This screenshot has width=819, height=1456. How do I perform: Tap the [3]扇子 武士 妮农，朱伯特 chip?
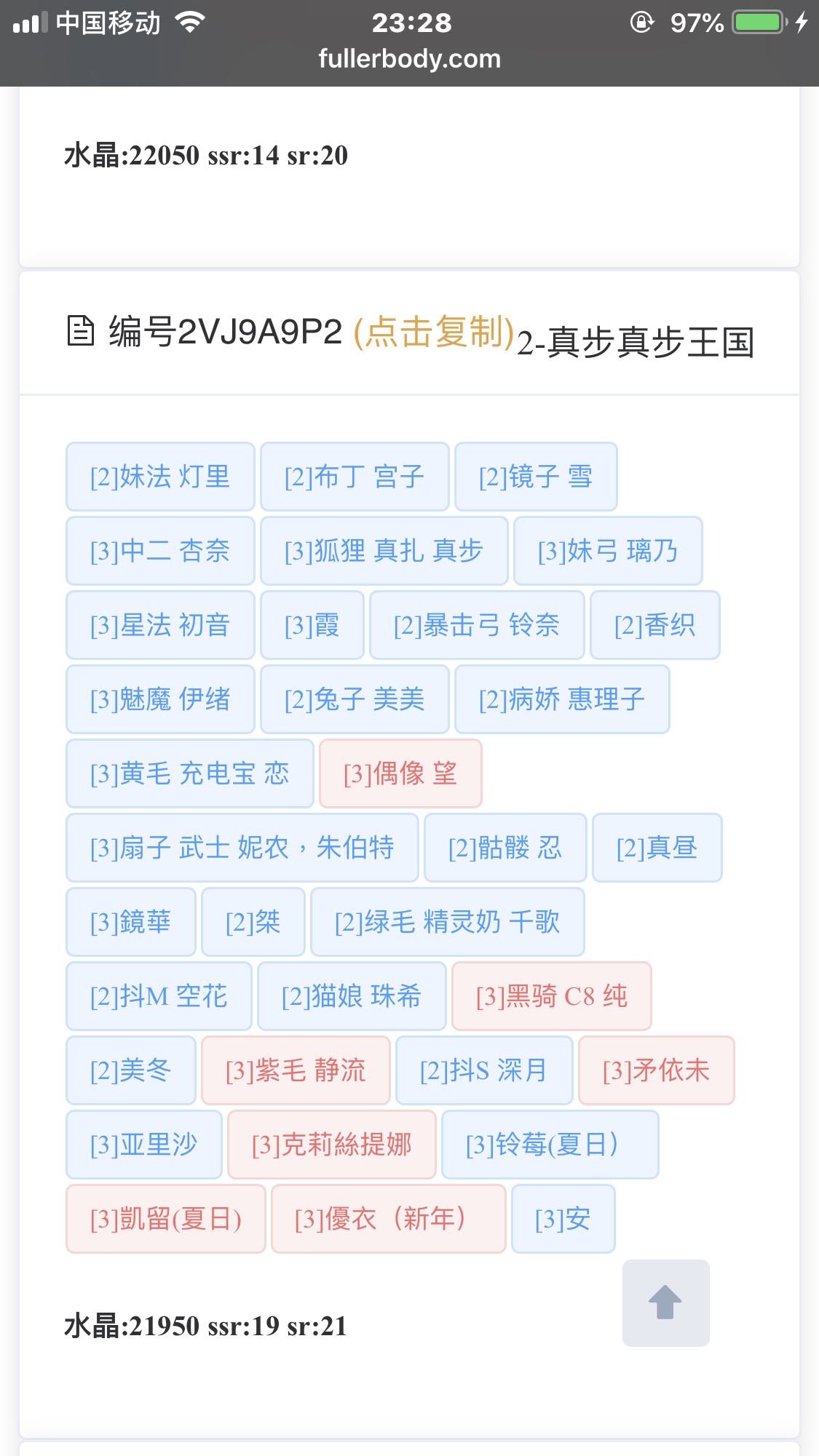tap(242, 848)
